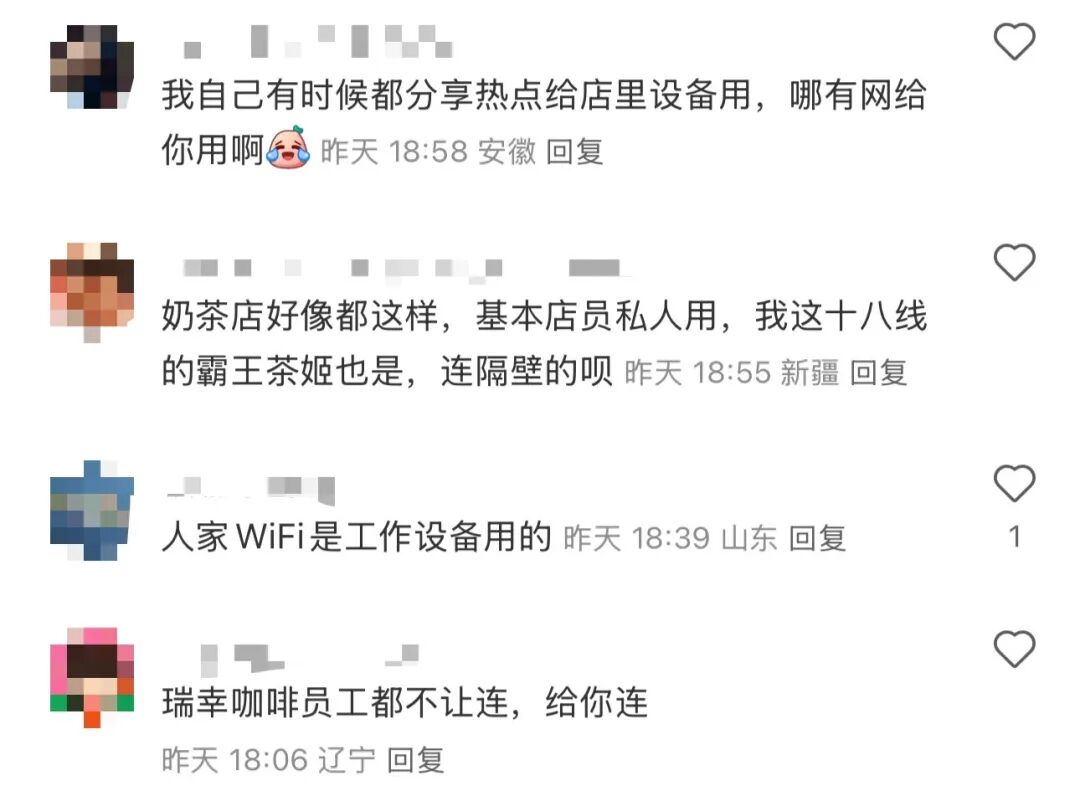
Task: Reply to the 辽宁 comment posted at 18:06
Action: (416, 760)
